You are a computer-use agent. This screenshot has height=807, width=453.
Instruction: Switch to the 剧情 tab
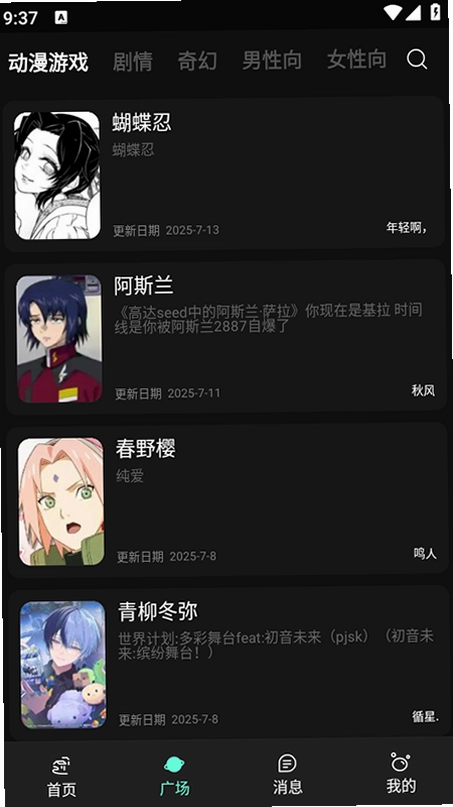132,61
